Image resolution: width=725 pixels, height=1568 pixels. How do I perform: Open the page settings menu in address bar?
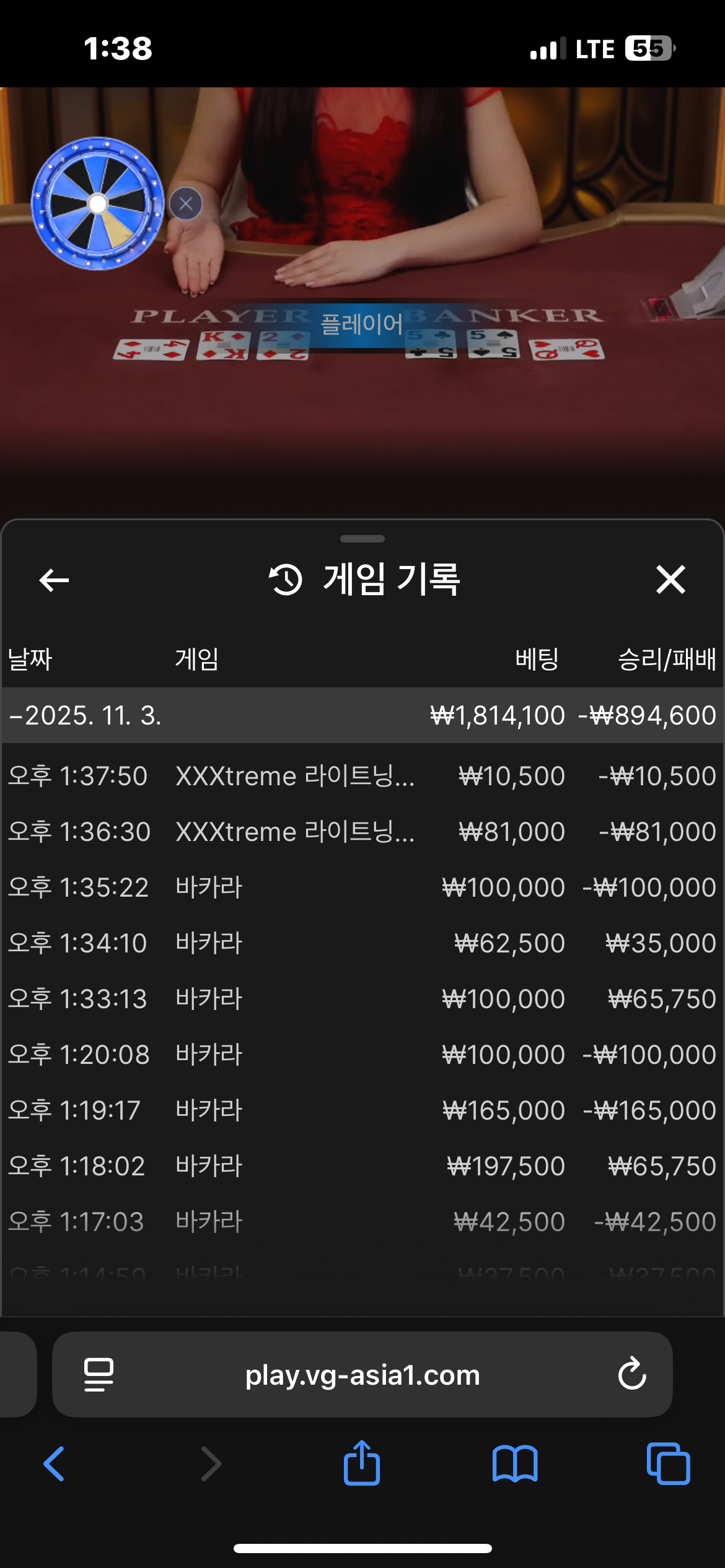point(99,1374)
